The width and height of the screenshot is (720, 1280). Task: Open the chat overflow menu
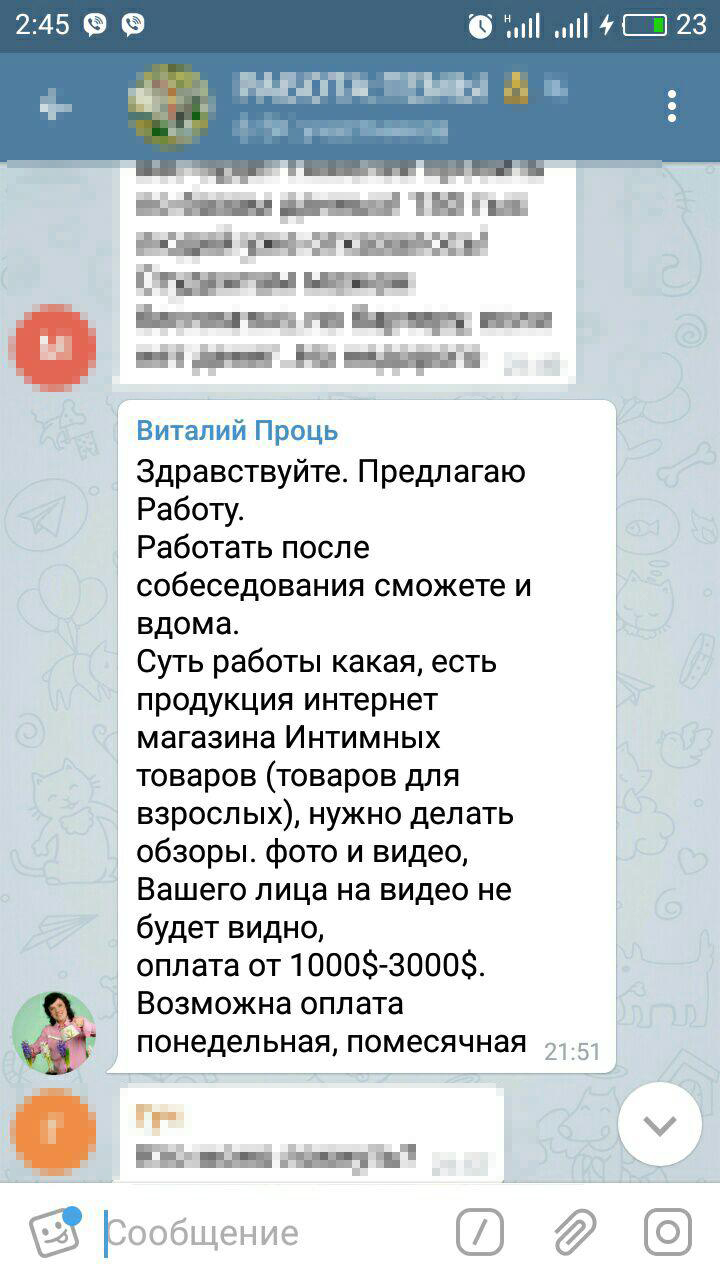tap(672, 106)
